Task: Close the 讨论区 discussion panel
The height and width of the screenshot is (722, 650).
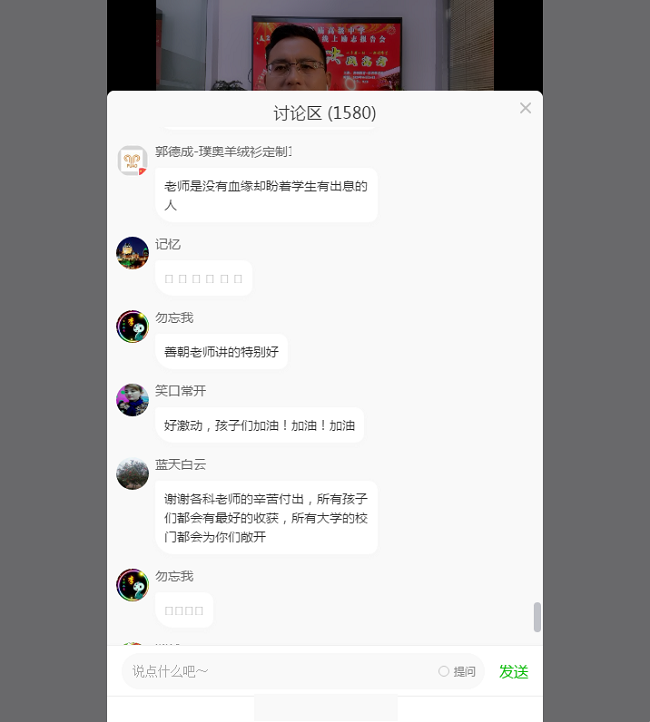Action: click(x=525, y=108)
